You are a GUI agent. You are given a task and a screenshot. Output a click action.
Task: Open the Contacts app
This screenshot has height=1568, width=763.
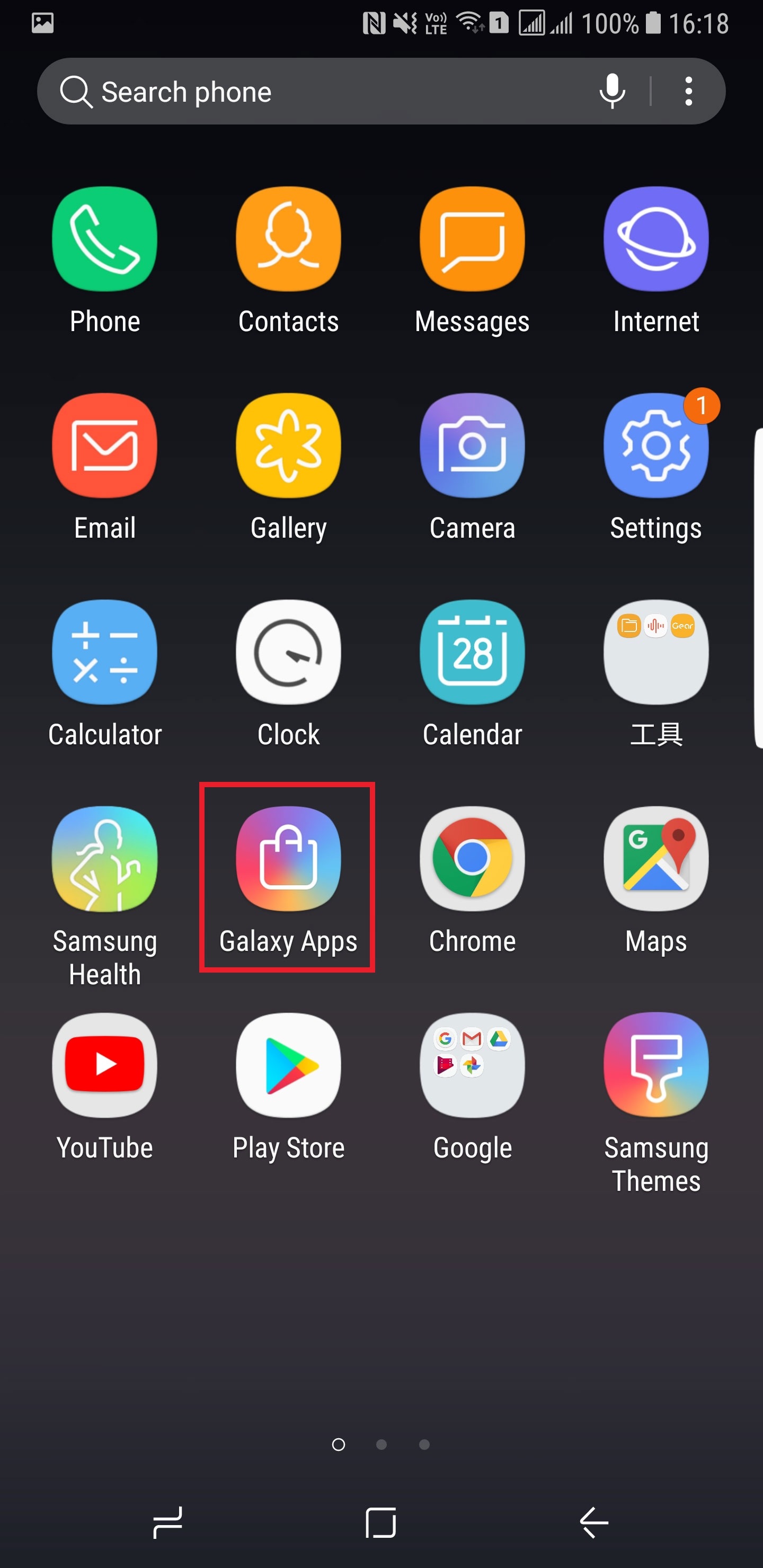pos(288,239)
